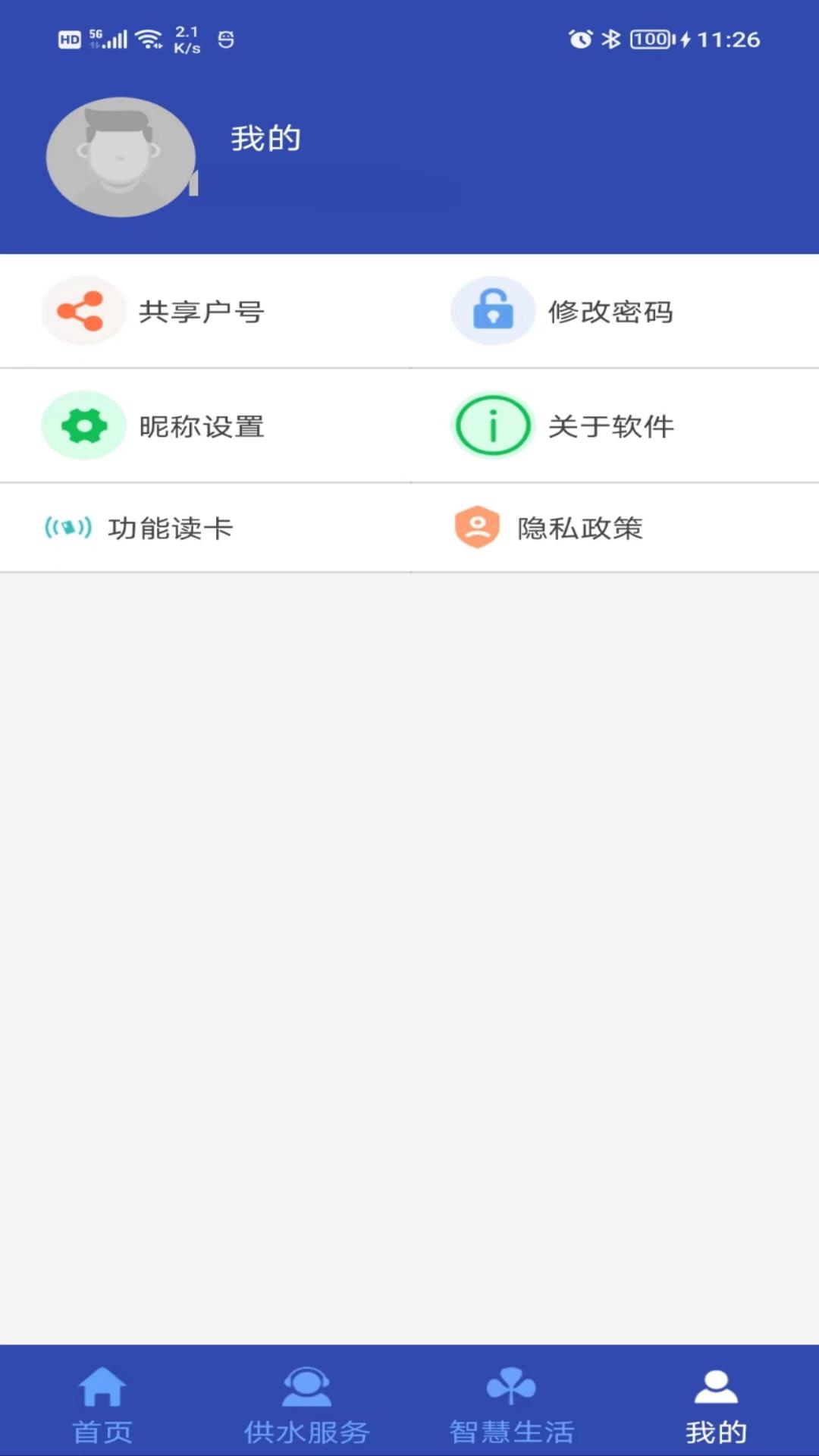Viewport: 819px width, 1456px height.
Task: Click the info icon for 关于软件
Action: [493, 425]
